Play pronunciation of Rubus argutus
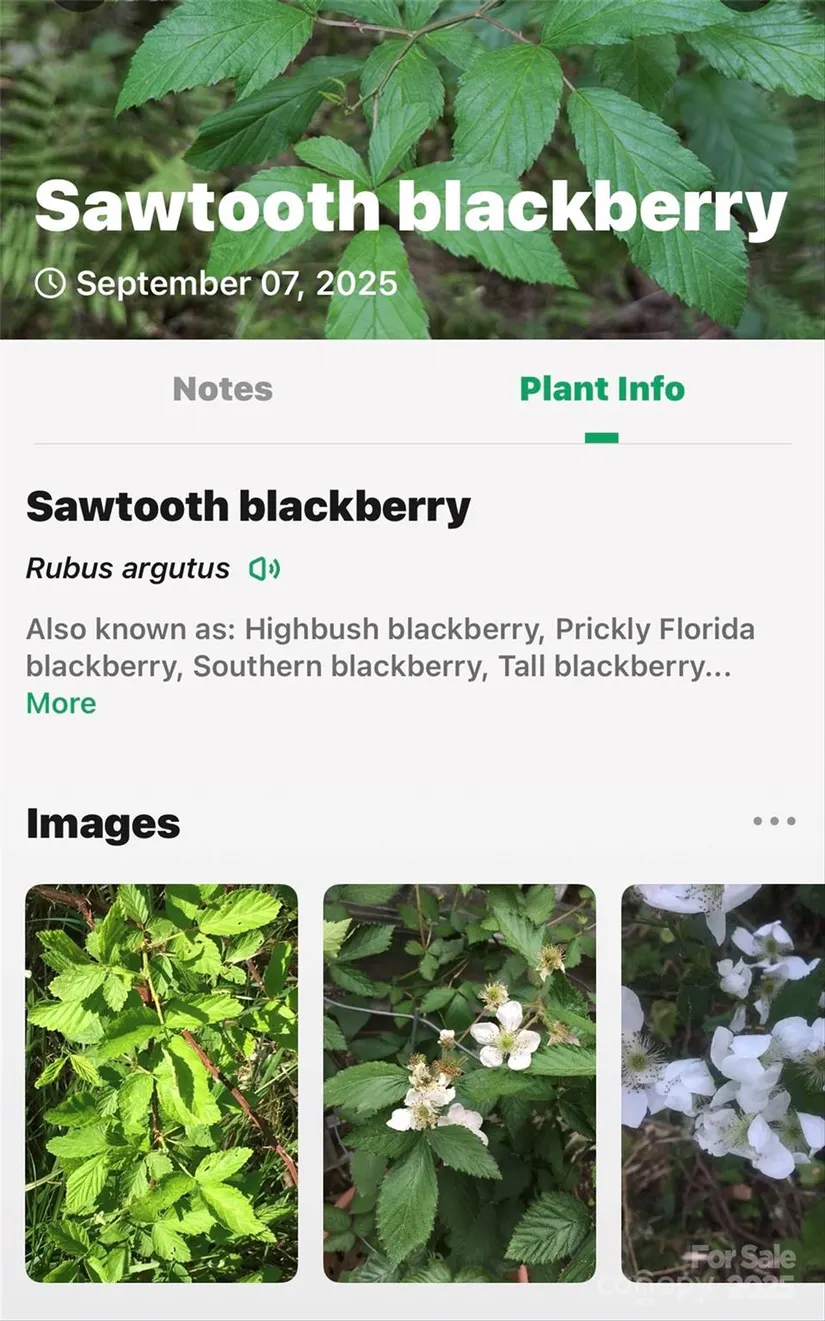The width and height of the screenshot is (825, 1321). (264, 570)
